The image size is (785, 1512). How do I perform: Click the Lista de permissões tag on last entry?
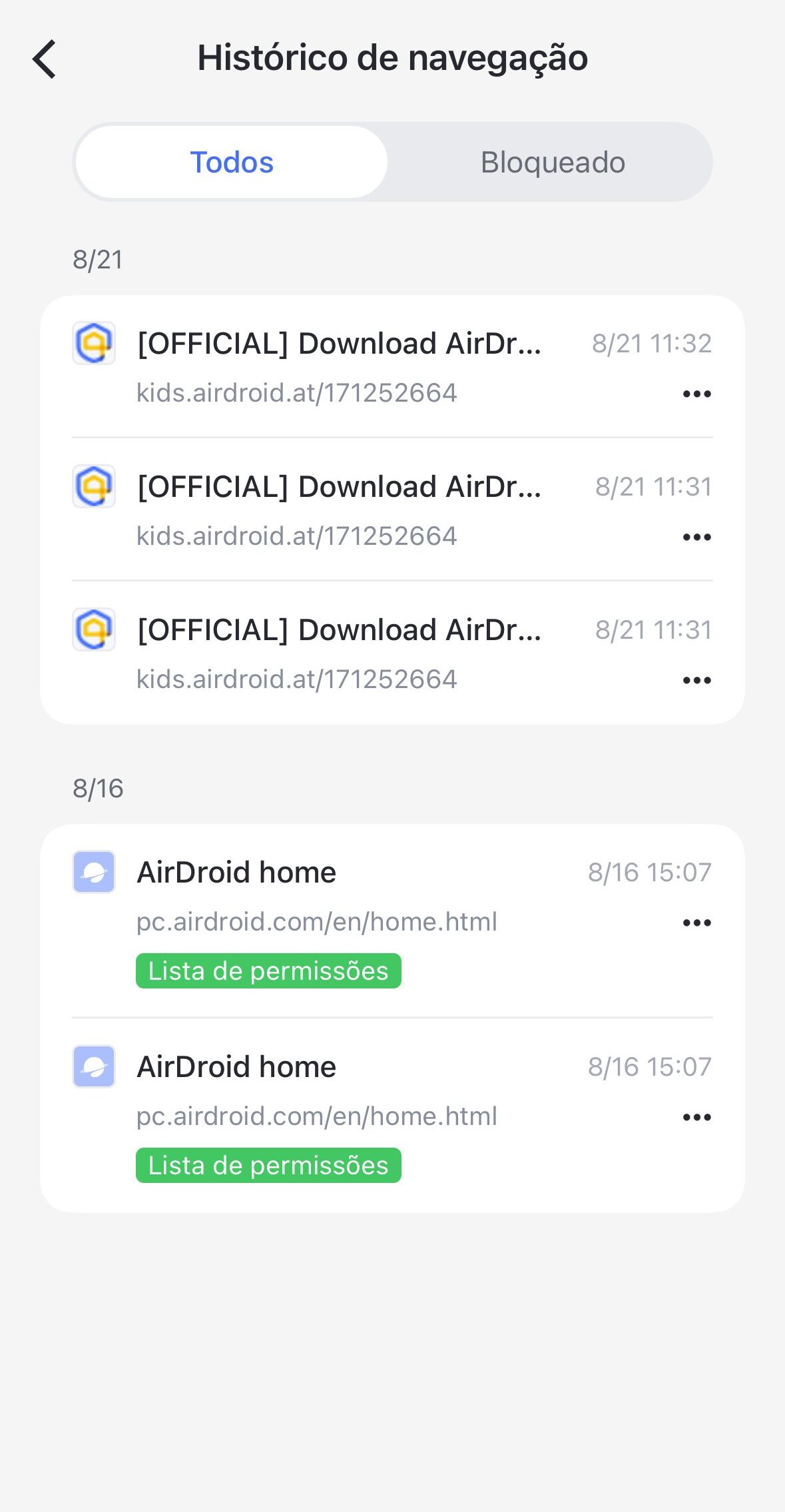pos(268,1165)
